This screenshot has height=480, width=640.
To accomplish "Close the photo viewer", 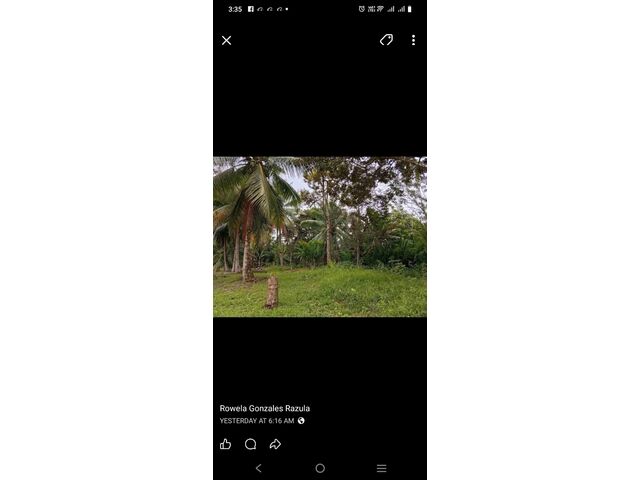I will click(x=226, y=41).
